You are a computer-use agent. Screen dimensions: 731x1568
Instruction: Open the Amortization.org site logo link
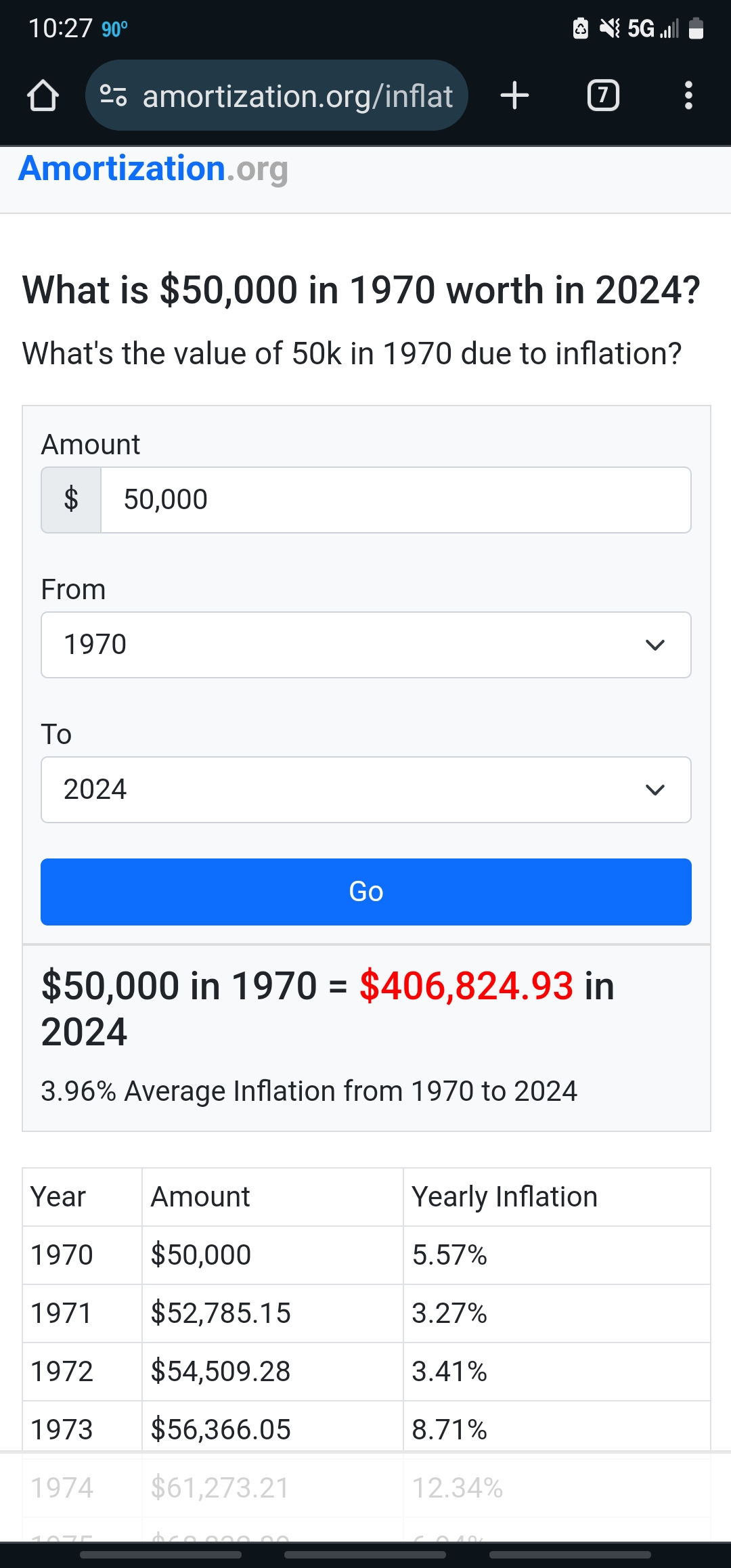tap(154, 169)
